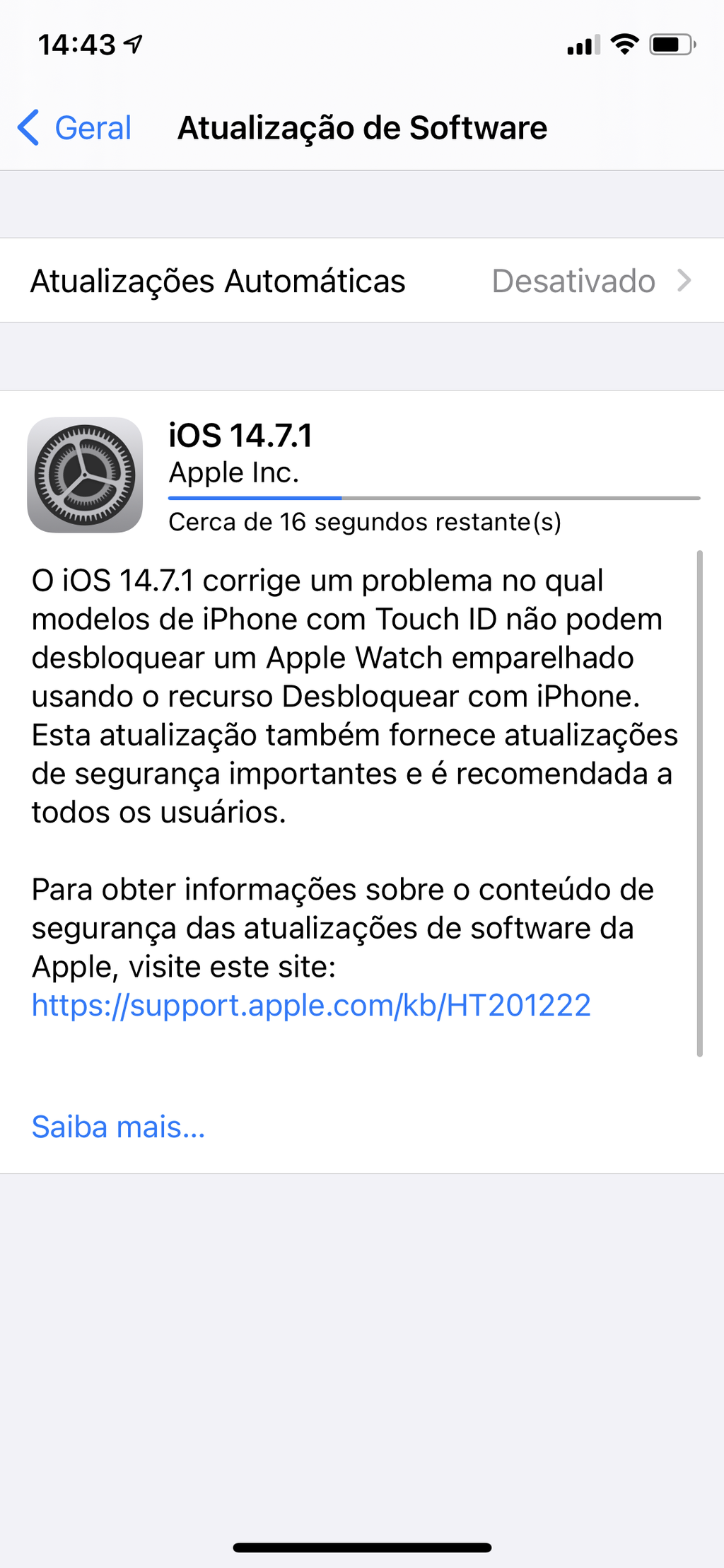Open Atualizações Automáticas settings
Screen dimensions: 724x1568
(361, 281)
